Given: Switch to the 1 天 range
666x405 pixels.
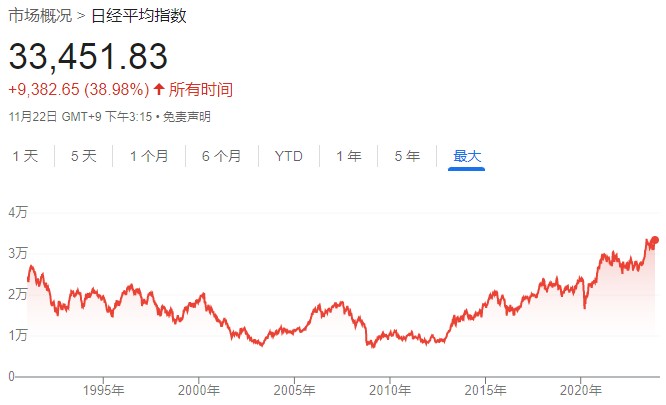Looking at the screenshot, I should [25, 156].
